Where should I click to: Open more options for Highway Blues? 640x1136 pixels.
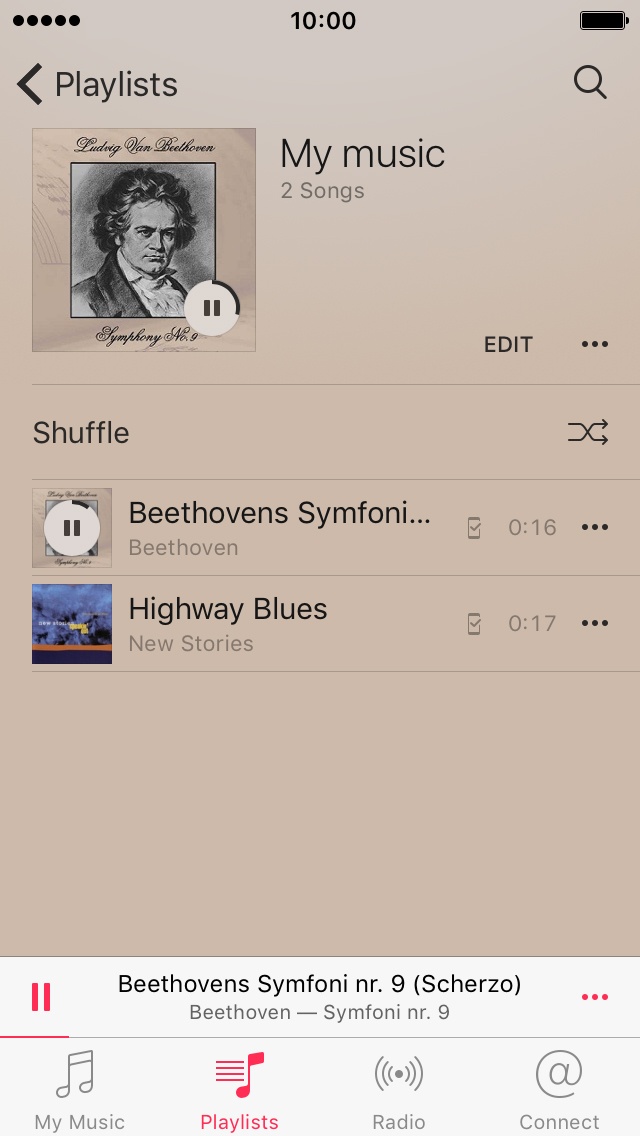595,623
